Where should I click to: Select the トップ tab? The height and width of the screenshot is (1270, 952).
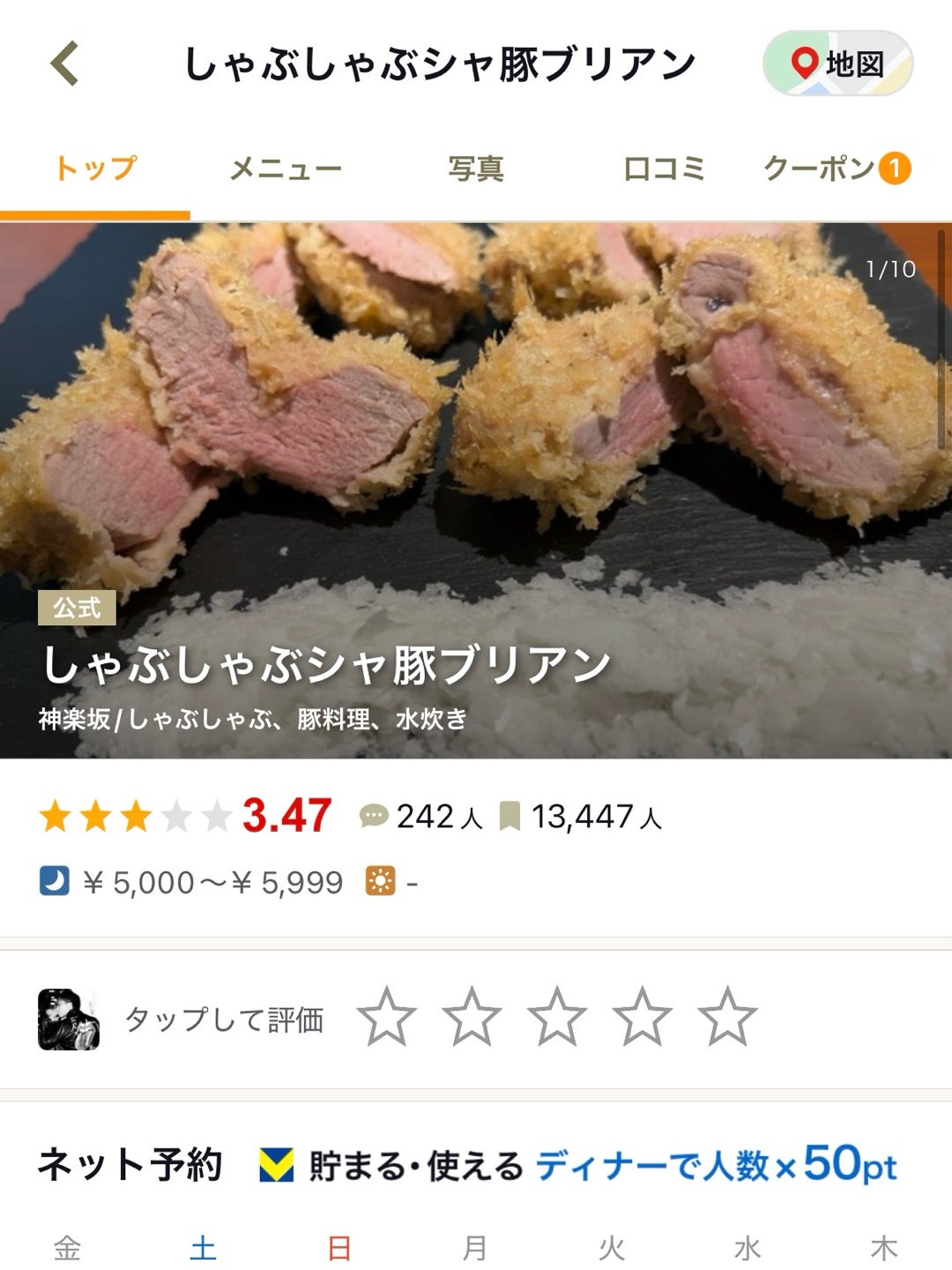pos(95,168)
